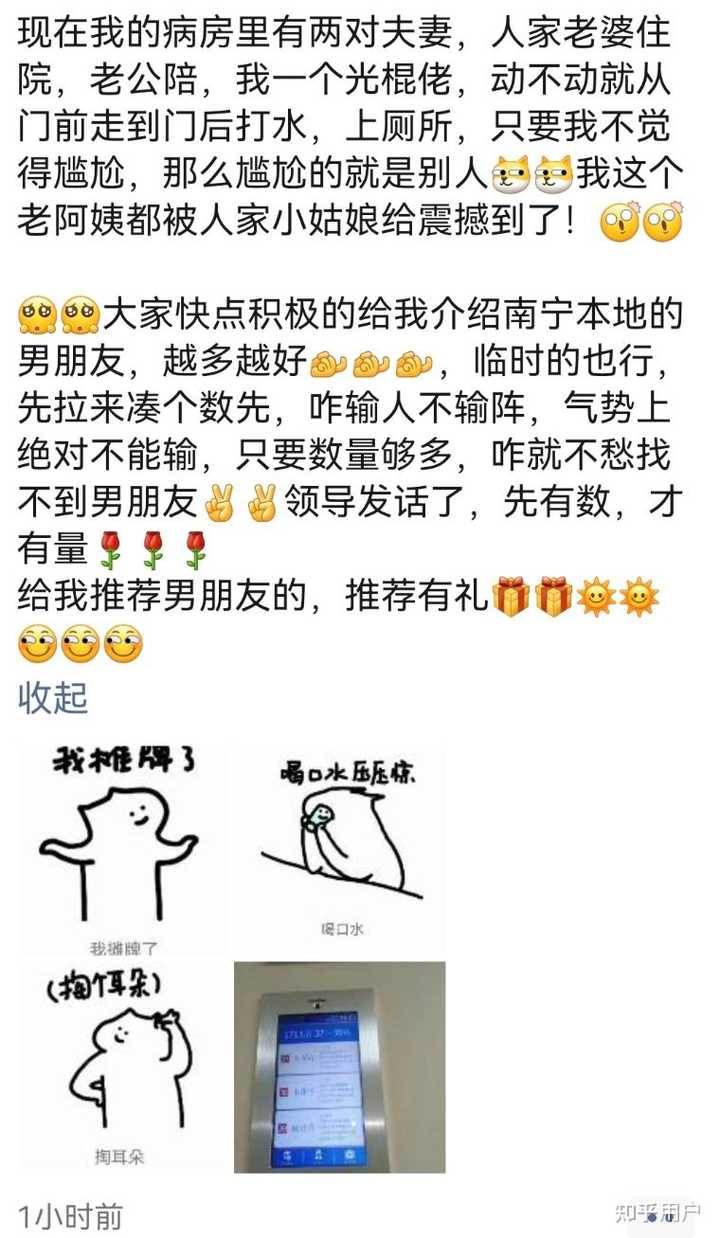Image resolution: width=720 pixels, height=1238 pixels.
Task: Collapse the post text with 收起
Action: click(53, 696)
